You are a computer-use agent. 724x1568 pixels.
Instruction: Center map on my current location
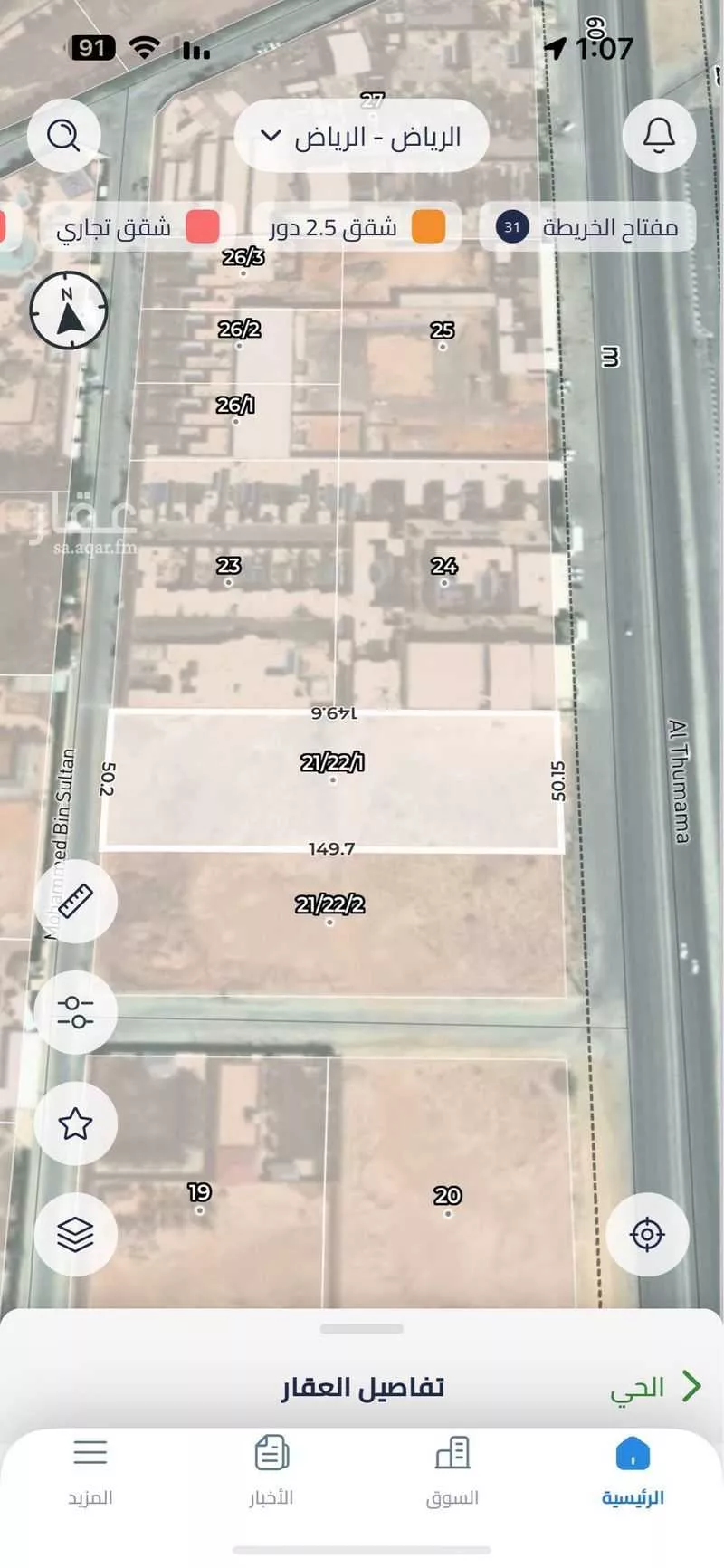tap(647, 1234)
